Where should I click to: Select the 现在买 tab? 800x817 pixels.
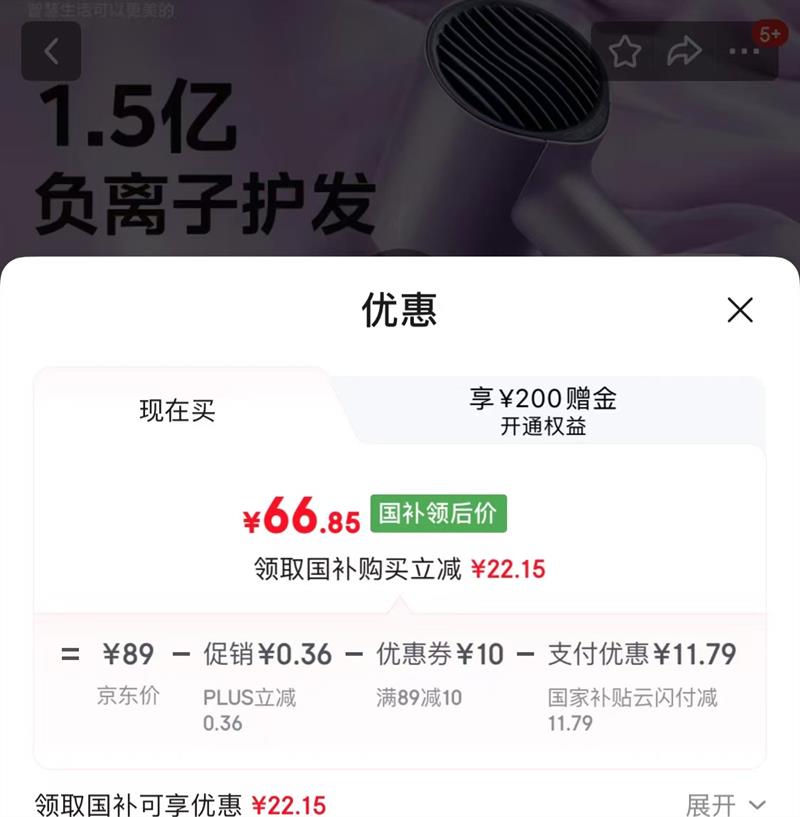tap(178, 411)
